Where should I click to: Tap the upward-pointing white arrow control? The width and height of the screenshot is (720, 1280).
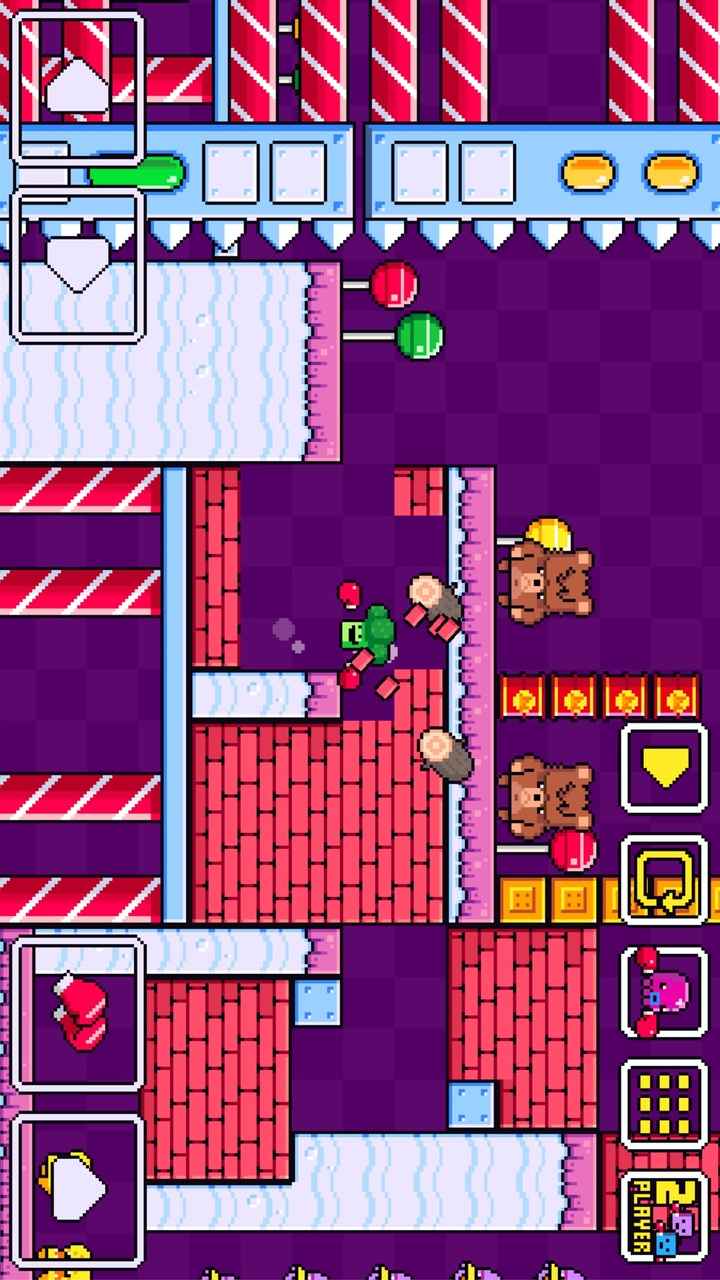(77, 87)
